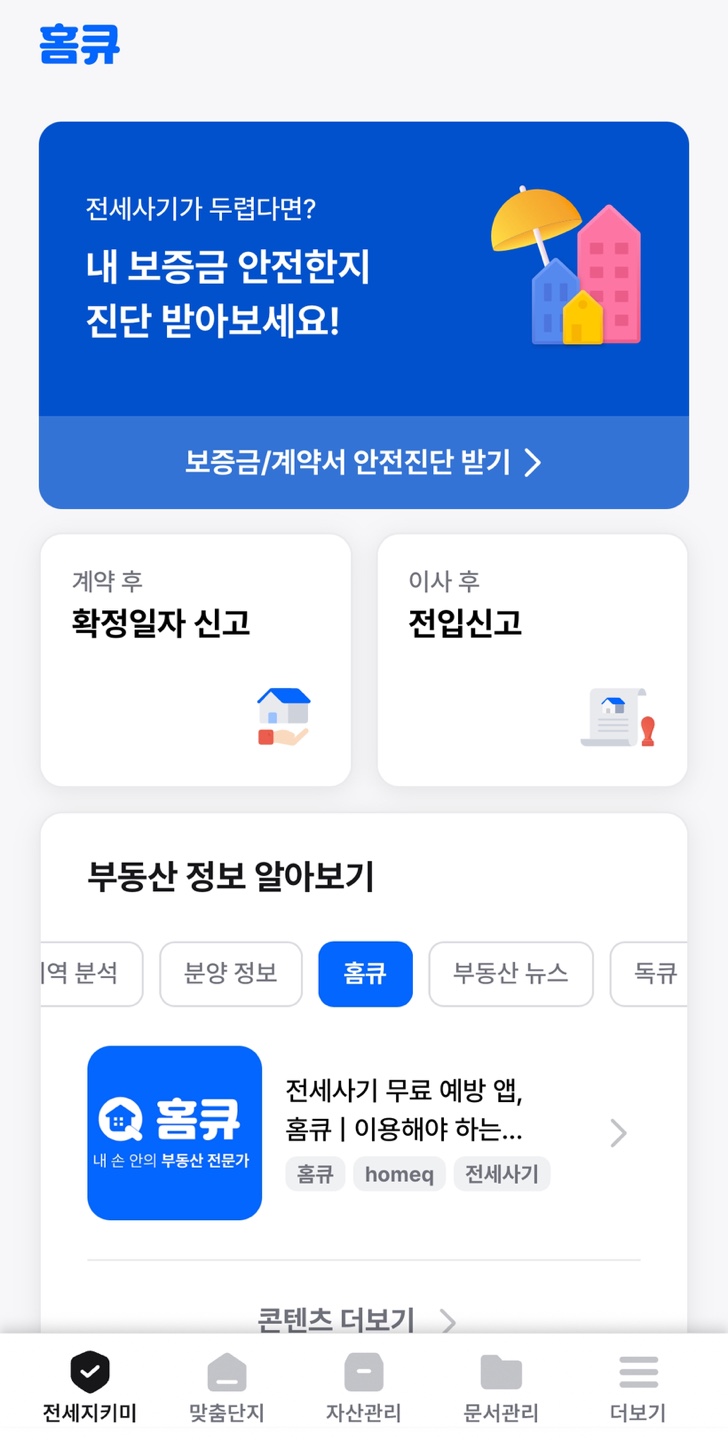Enable the 분양 정보 filter
The image size is (728, 1440).
point(231,974)
